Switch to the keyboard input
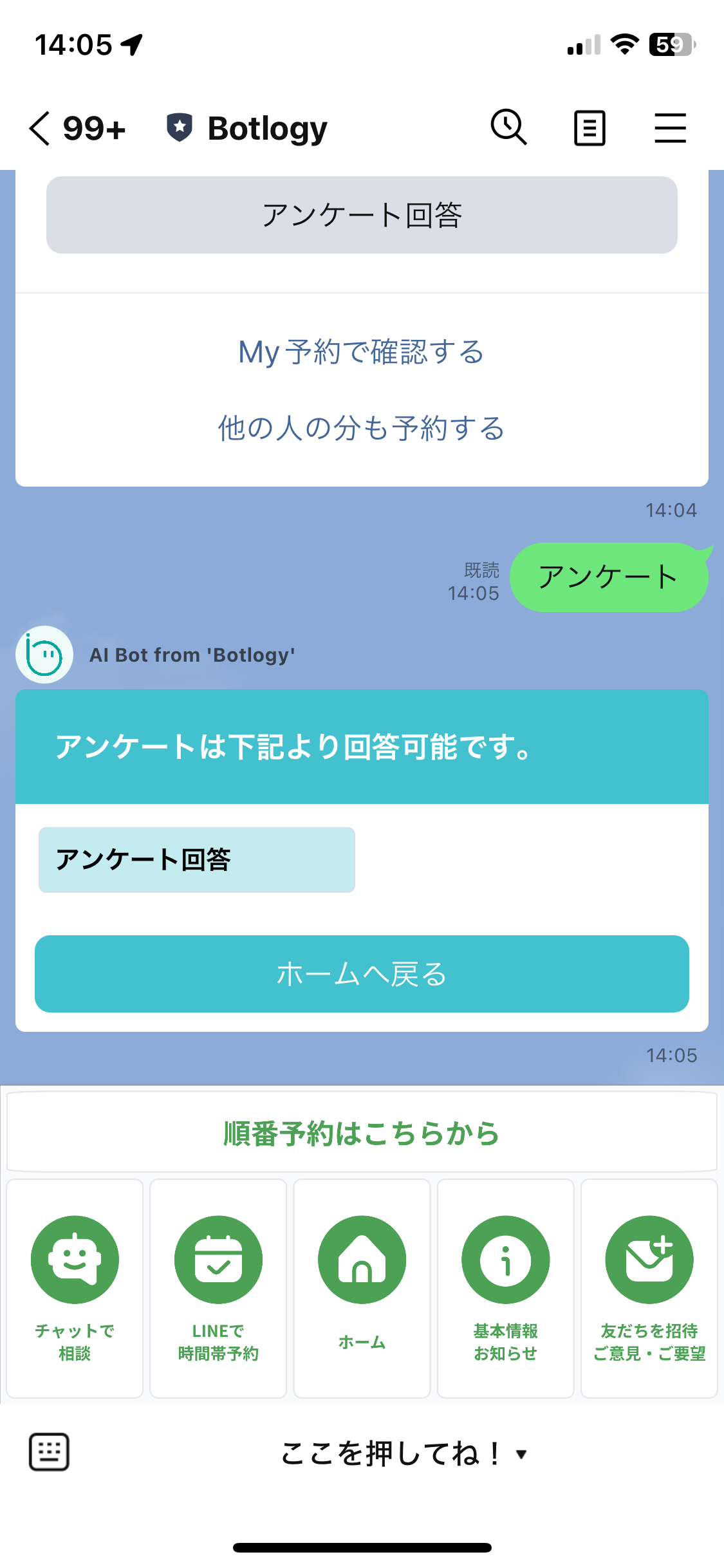Image resolution: width=724 pixels, height=1568 pixels. (49, 1452)
